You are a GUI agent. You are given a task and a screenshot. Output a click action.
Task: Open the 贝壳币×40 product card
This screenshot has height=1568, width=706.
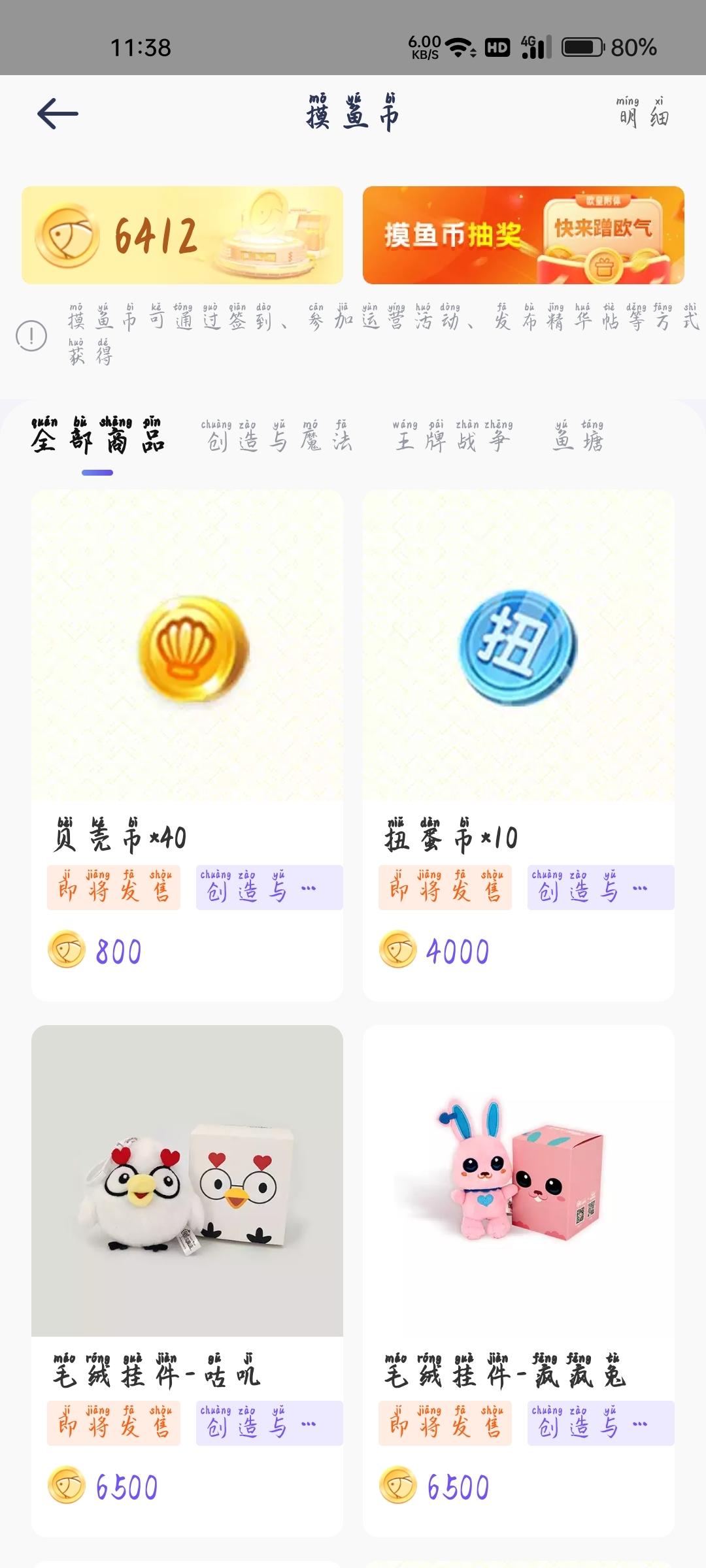click(187, 745)
